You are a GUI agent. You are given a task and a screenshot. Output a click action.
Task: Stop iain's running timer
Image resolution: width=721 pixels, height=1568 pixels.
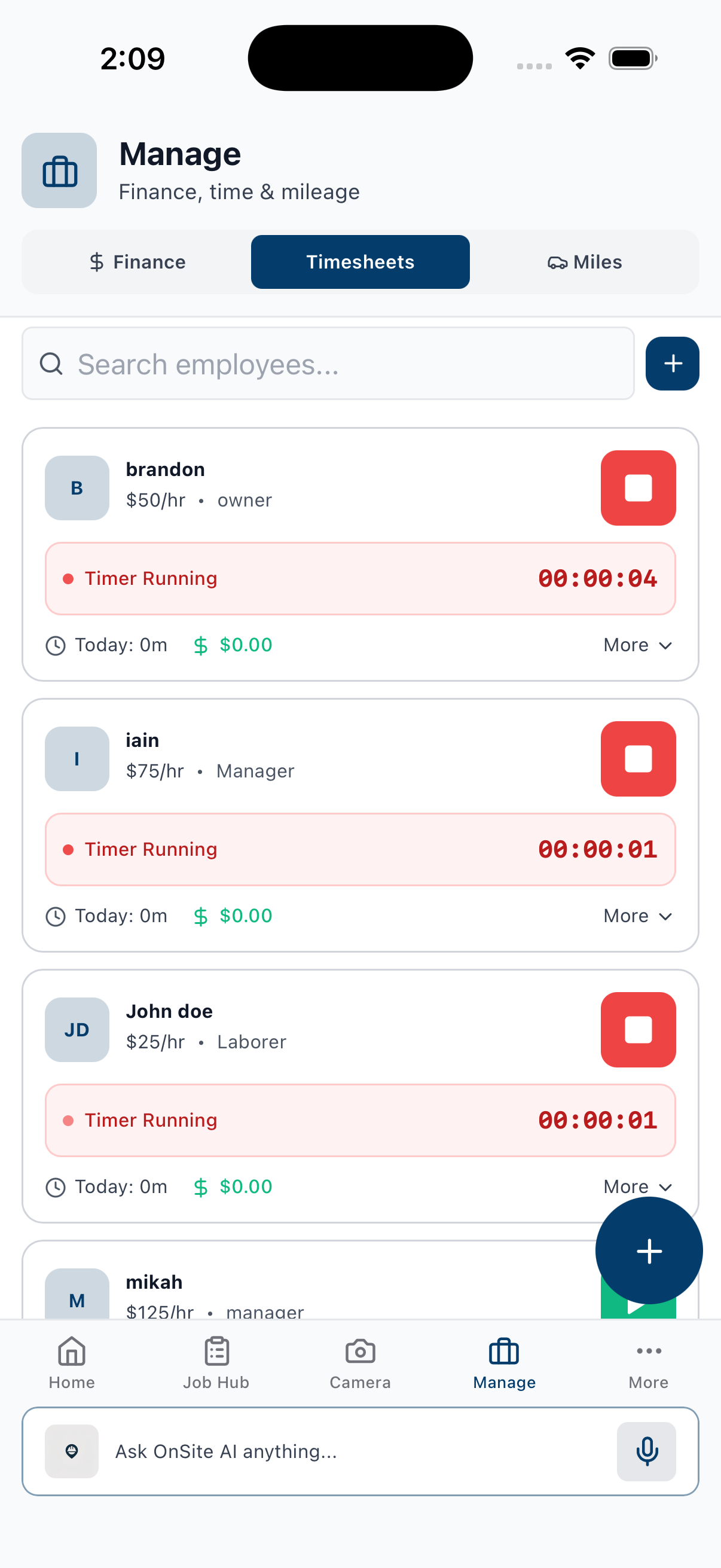tap(638, 758)
